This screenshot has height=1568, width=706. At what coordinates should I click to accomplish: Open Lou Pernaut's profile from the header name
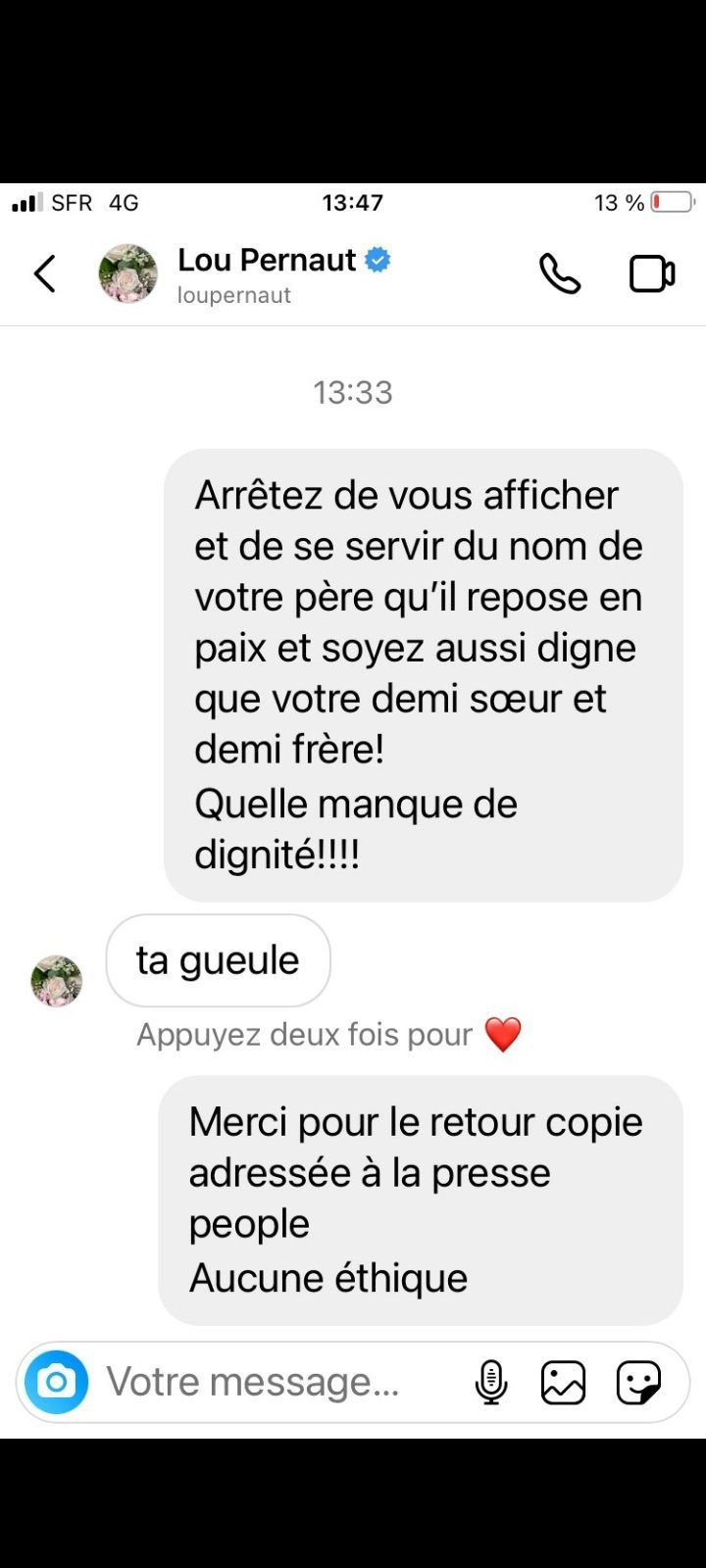pyautogui.click(x=267, y=261)
